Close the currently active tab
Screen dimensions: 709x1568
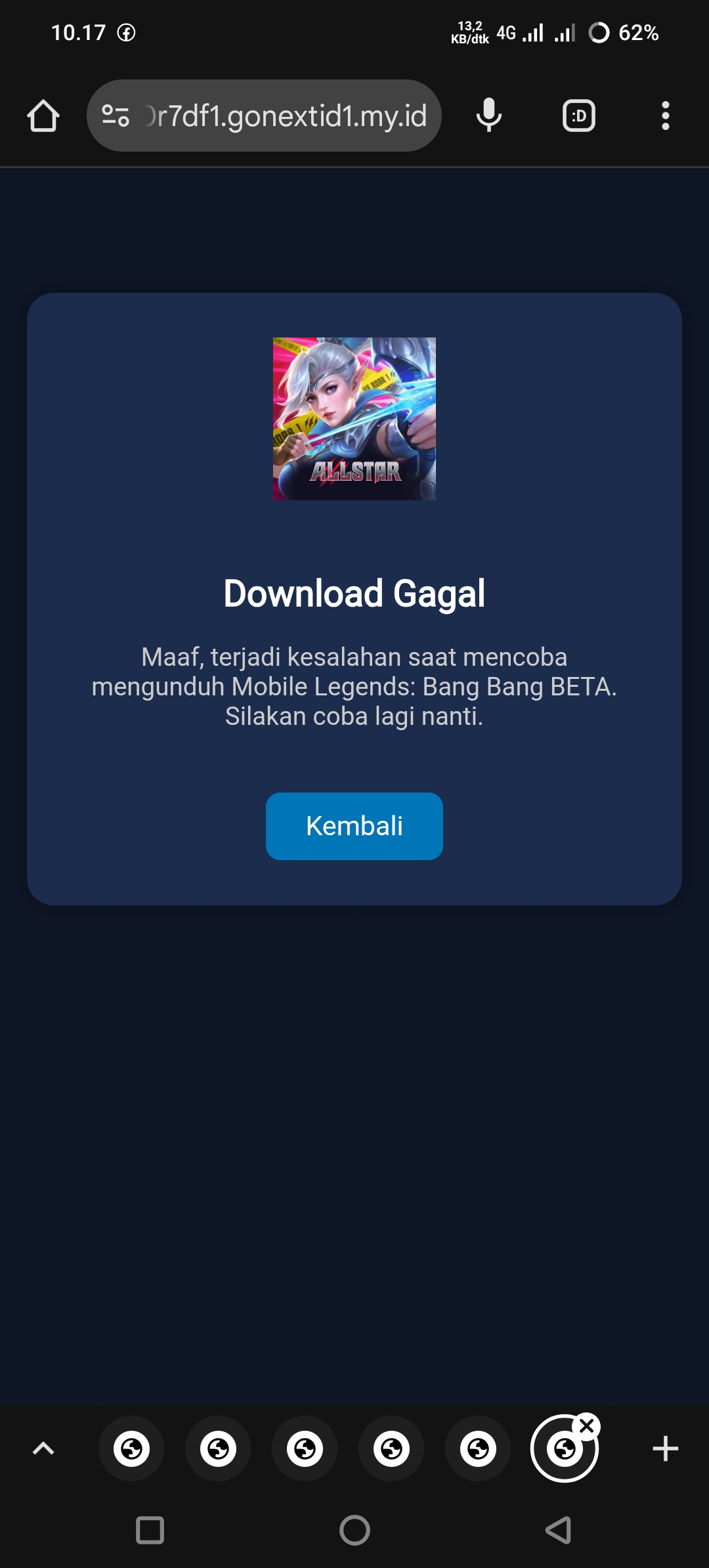click(587, 1426)
